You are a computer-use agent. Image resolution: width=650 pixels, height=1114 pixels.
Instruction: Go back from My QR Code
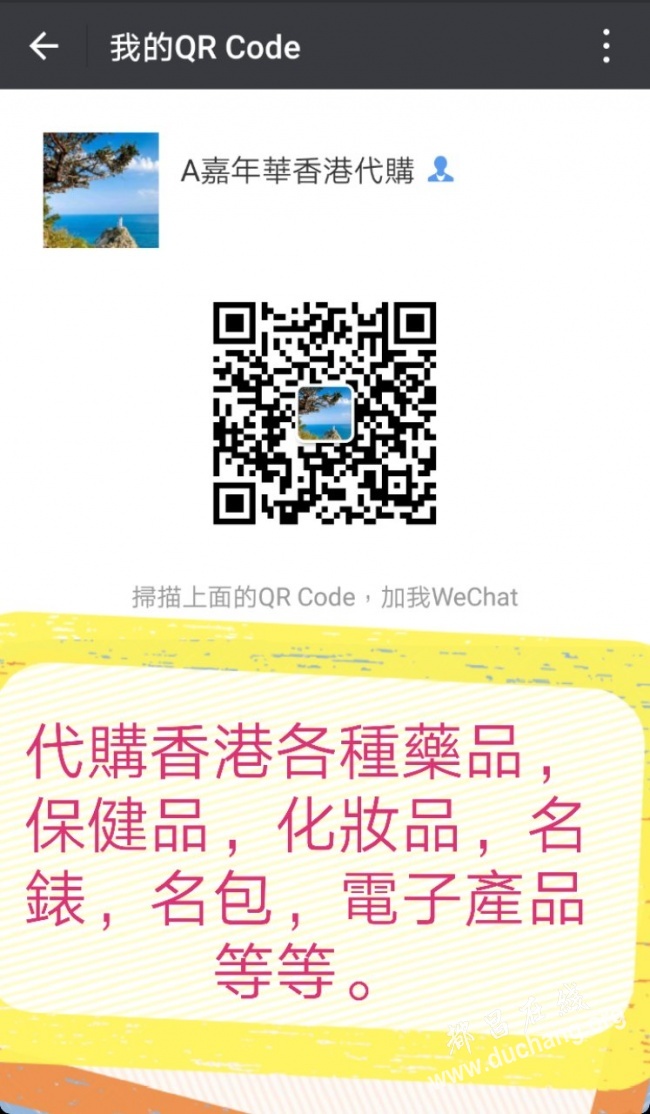43,47
